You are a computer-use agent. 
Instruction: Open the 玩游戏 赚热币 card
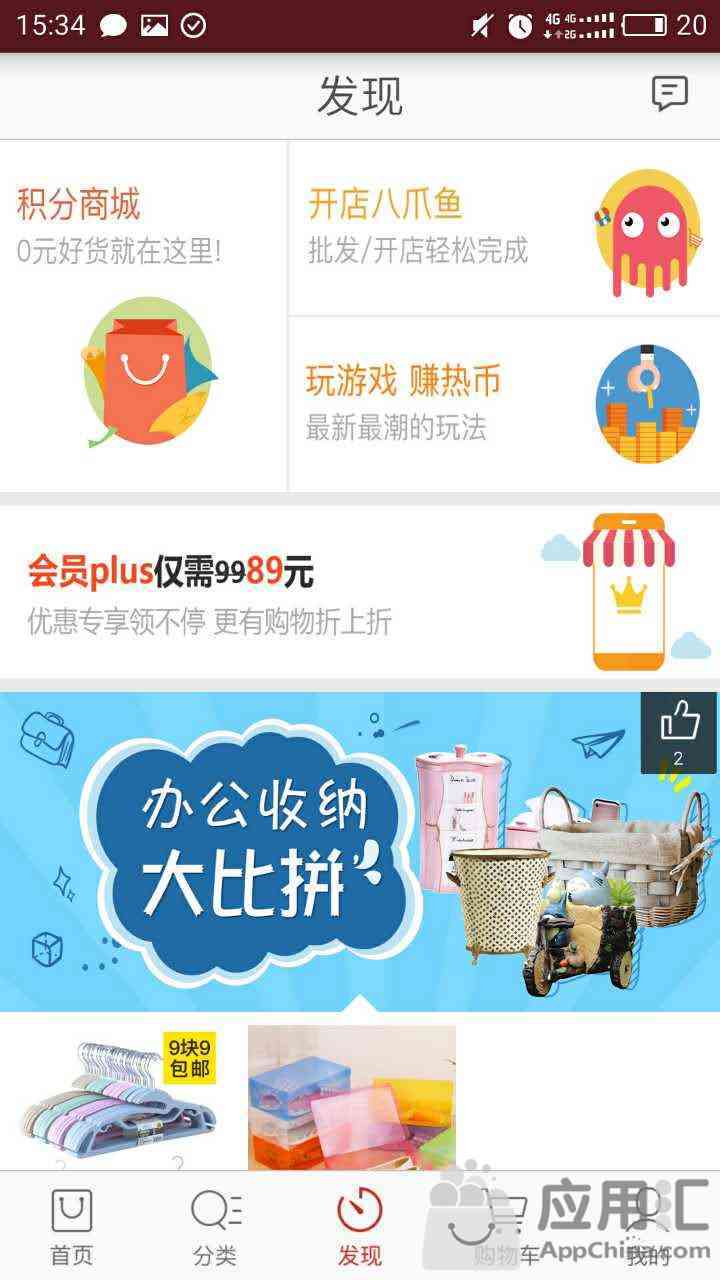pyautogui.click(x=504, y=404)
